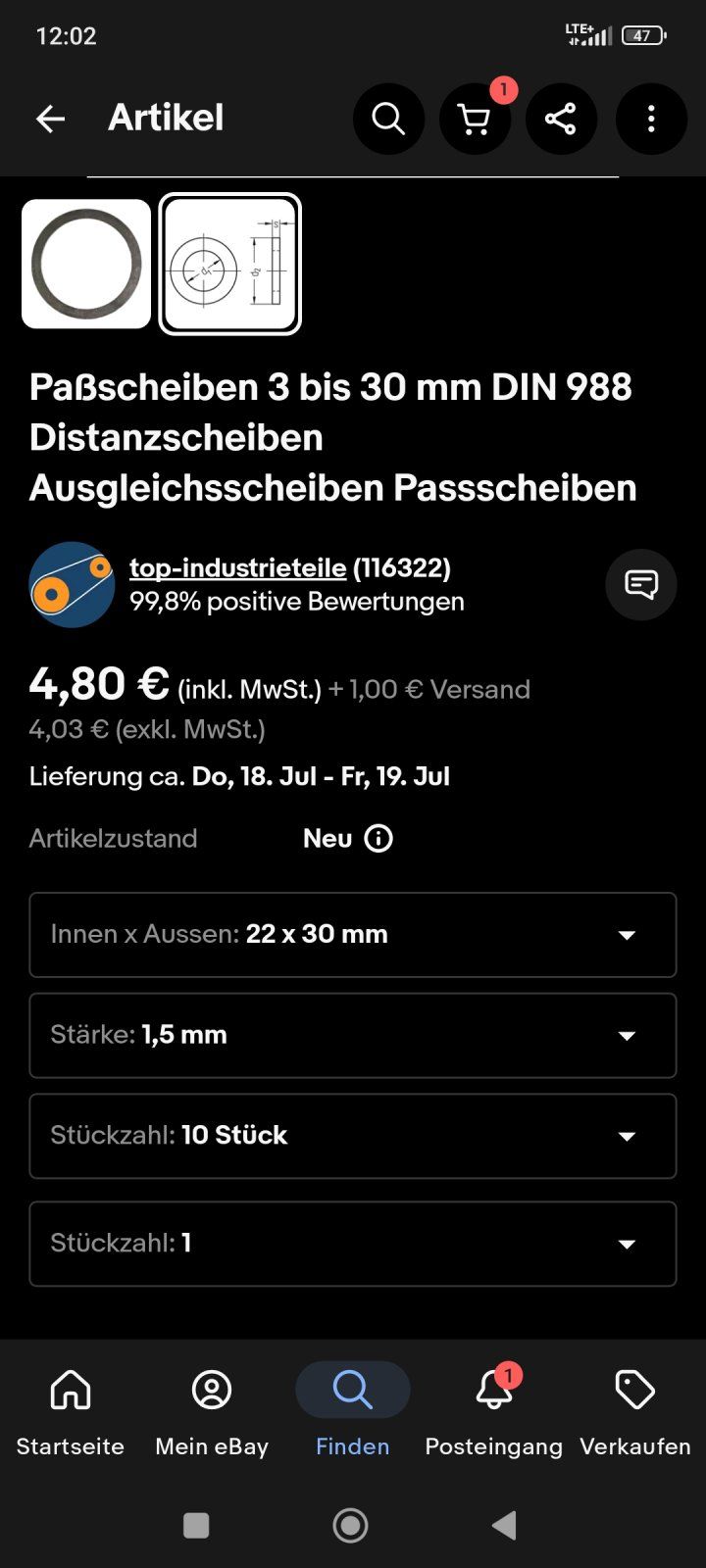Screen dimensions: 706x1568
Task: Open search from the top bar
Action: coord(388,120)
